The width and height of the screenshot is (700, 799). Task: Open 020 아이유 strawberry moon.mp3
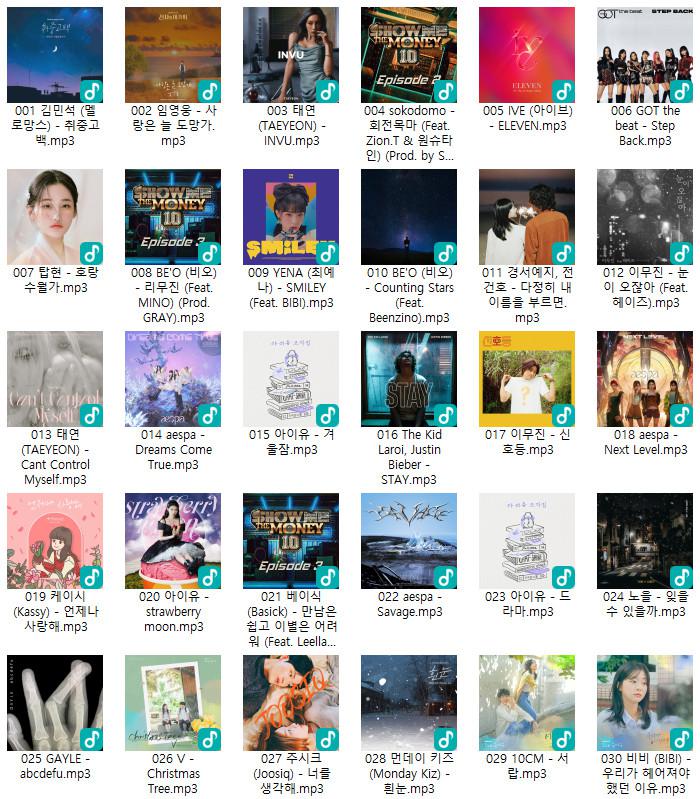point(173,541)
